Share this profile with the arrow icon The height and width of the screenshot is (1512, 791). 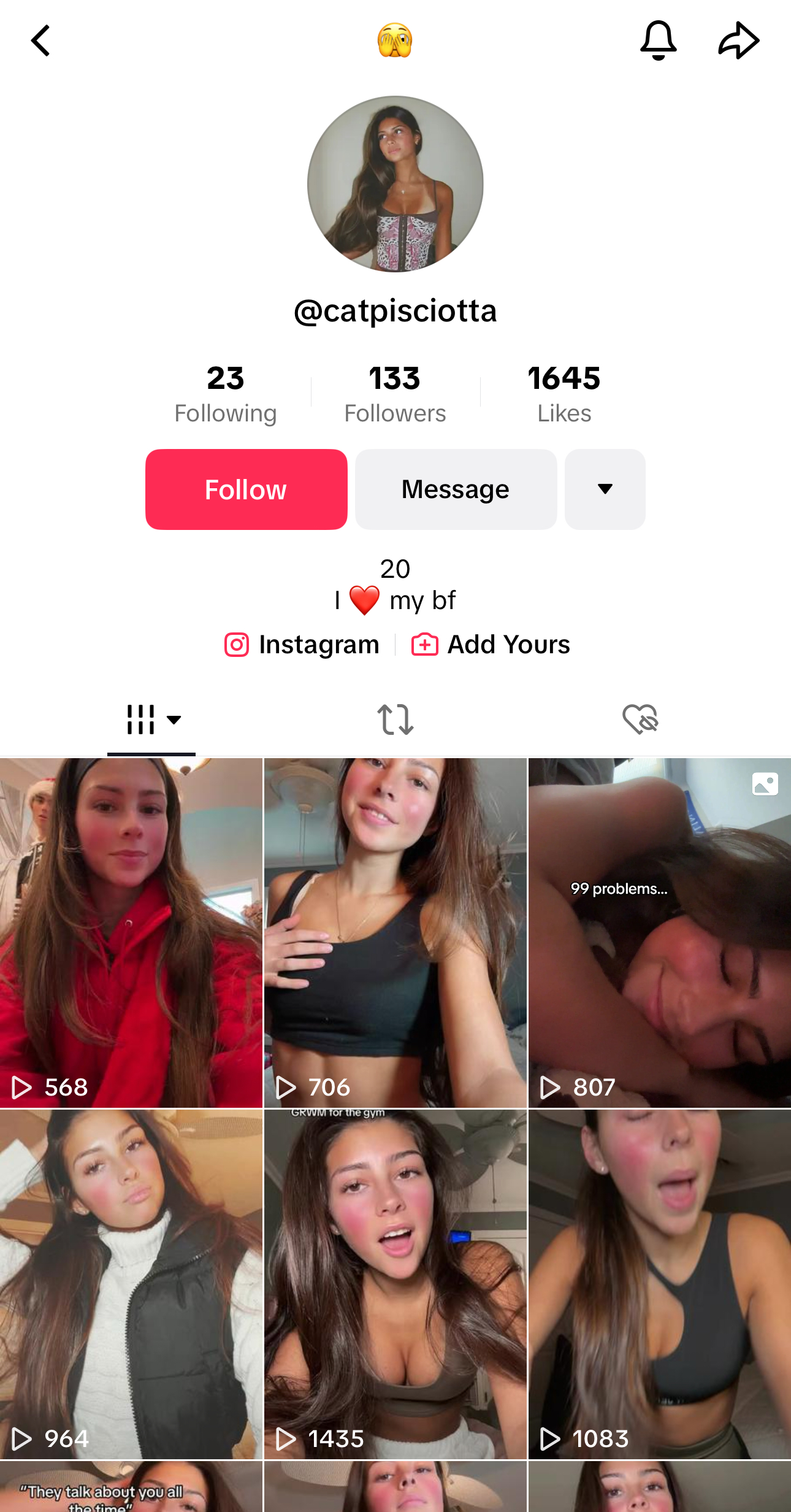(738, 41)
